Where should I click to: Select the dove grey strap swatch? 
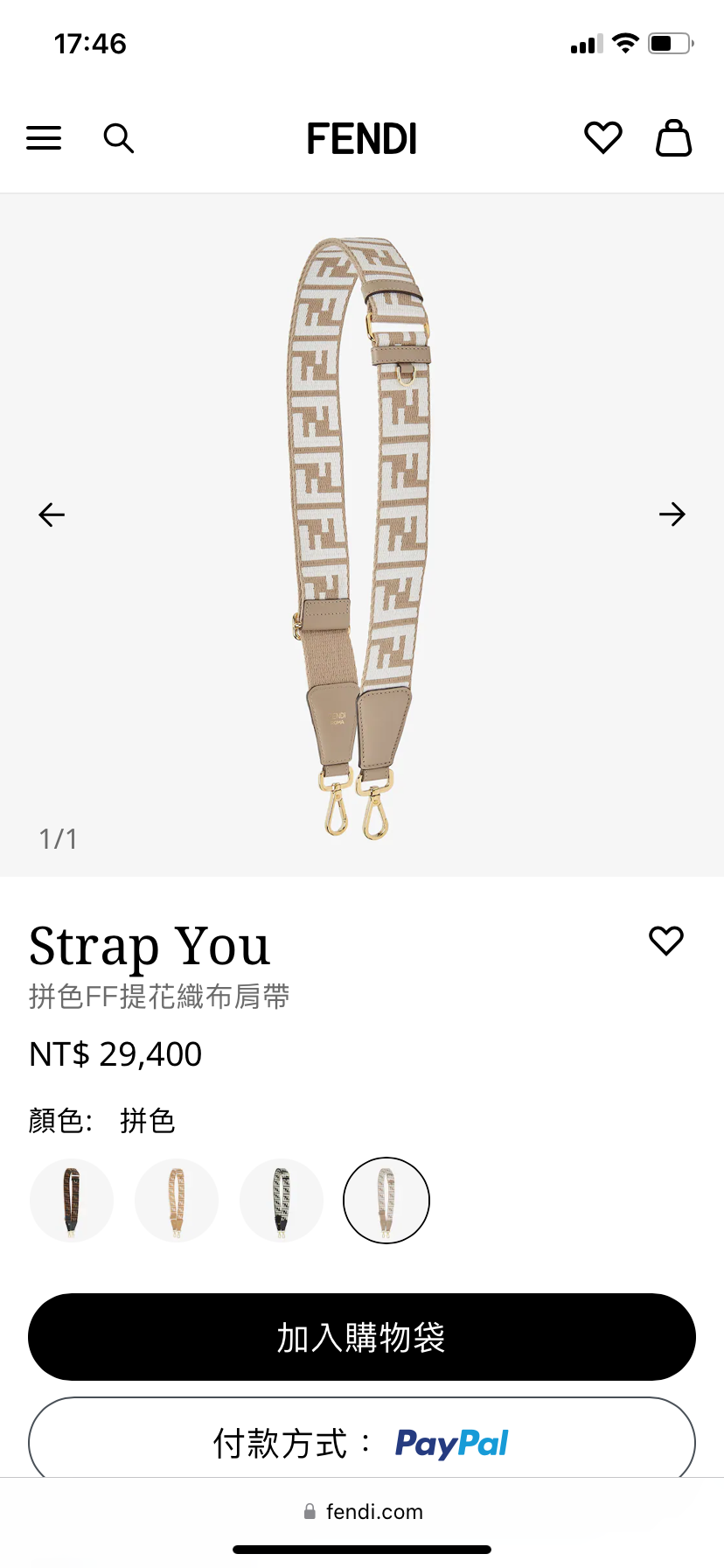pos(386,1200)
